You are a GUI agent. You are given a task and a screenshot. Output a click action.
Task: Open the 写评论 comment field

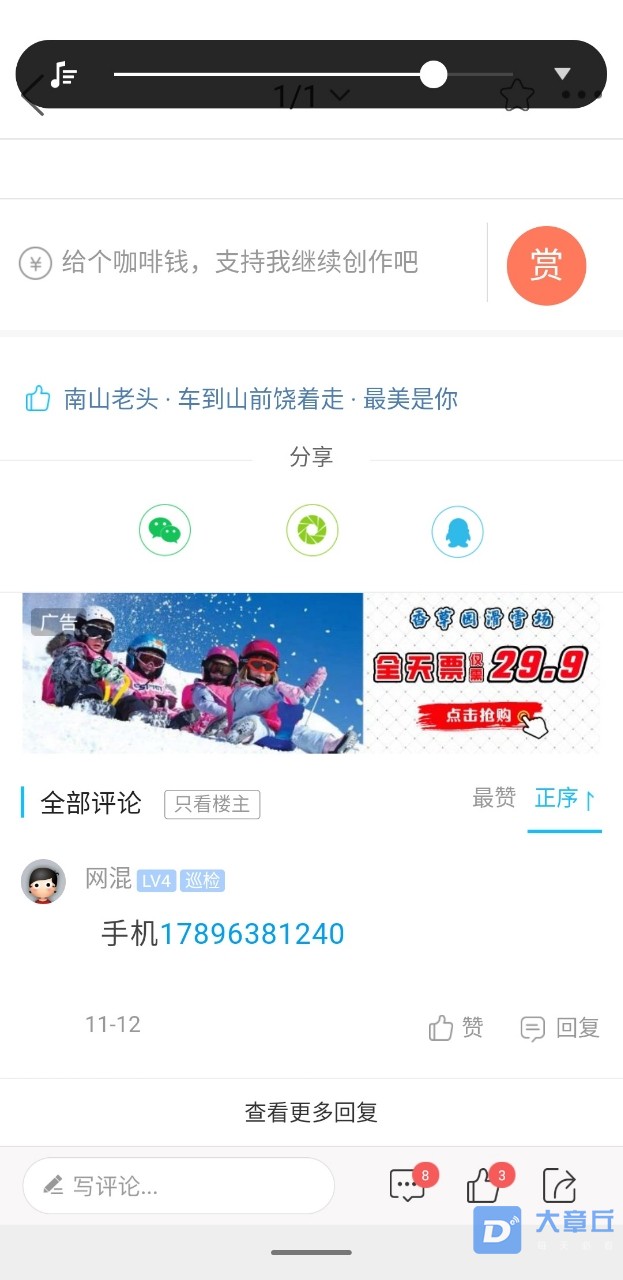coord(178,1186)
